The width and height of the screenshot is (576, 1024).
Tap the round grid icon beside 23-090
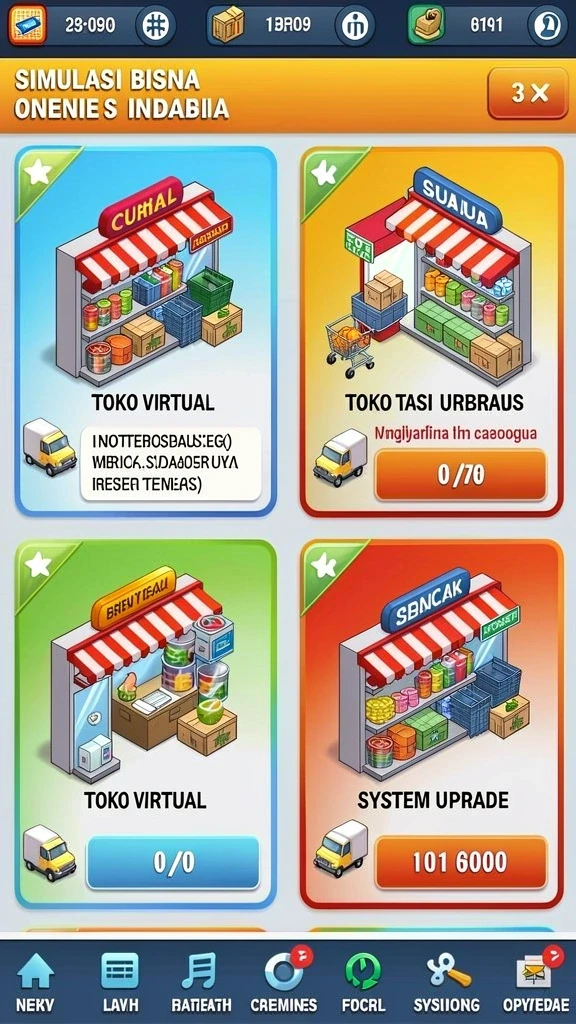pos(155,25)
